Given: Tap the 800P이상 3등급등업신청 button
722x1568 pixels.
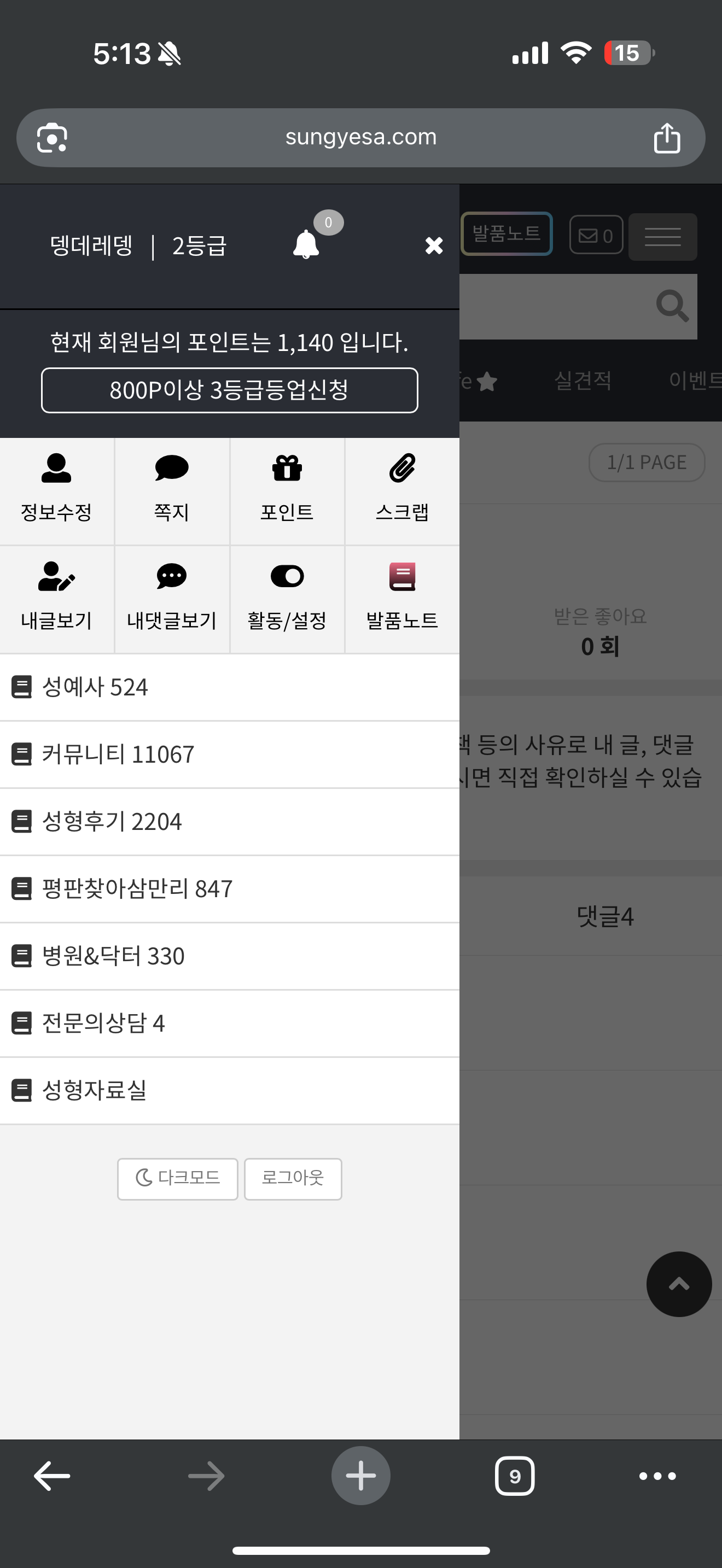Looking at the screenshot, I should pos(230,390).
